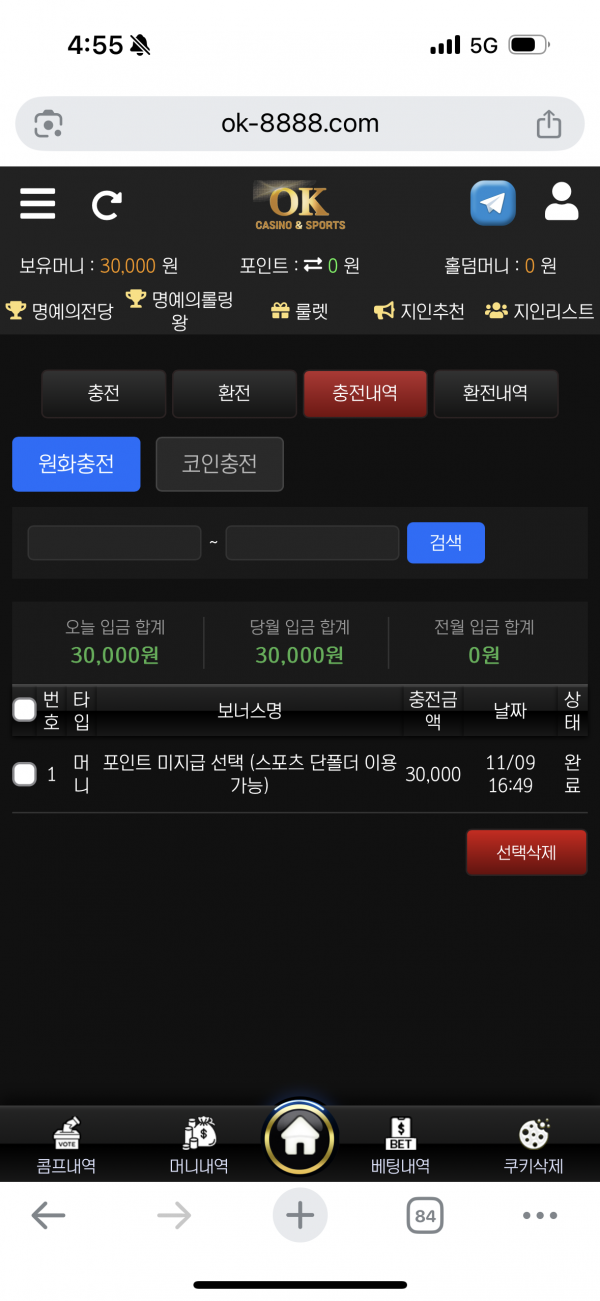Open the user profile icon
This screenshot has height=1301, width=600.
pyautogui.click(x=562, y=202)
